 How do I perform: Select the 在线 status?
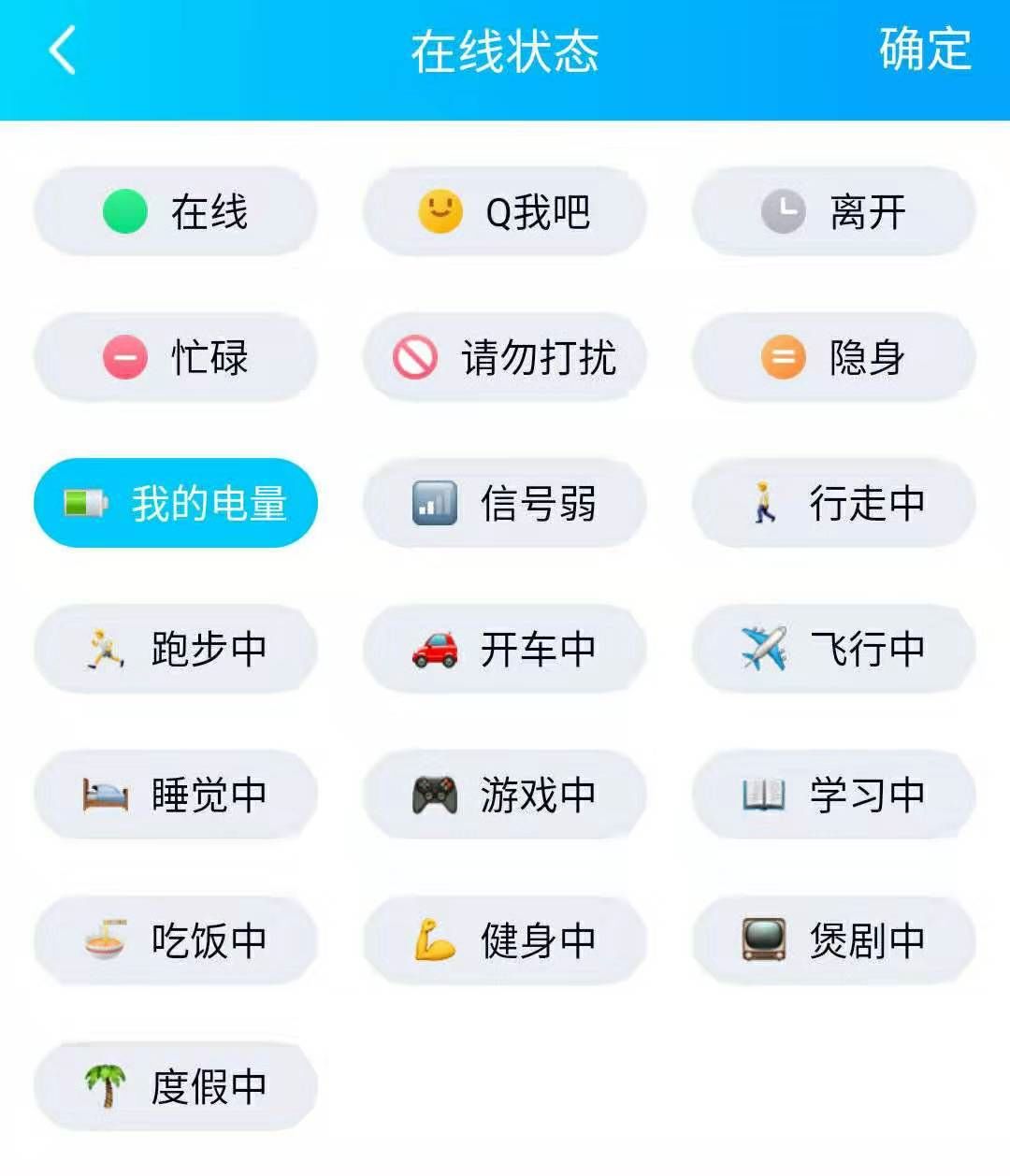(176, 211)
